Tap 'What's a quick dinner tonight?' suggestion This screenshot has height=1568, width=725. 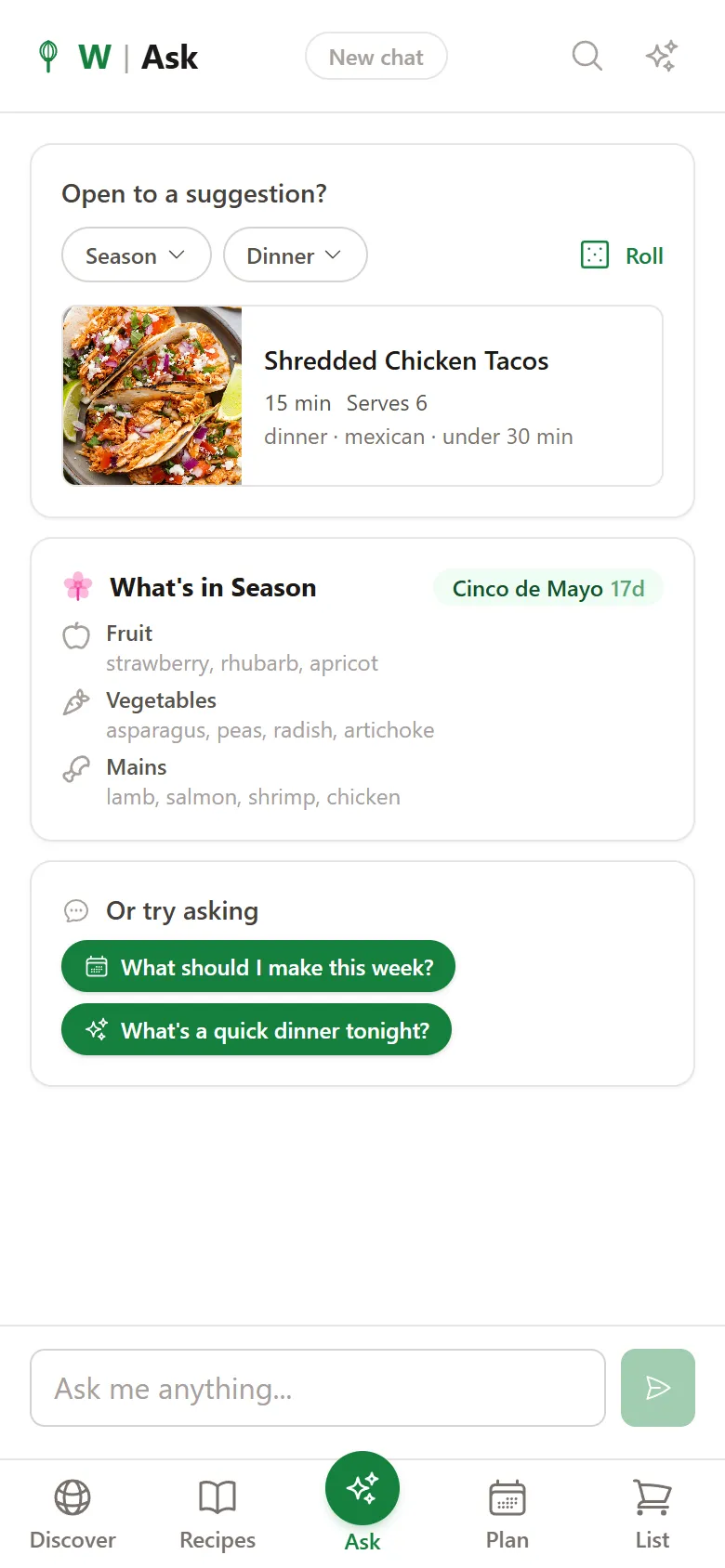point(256,1029)
